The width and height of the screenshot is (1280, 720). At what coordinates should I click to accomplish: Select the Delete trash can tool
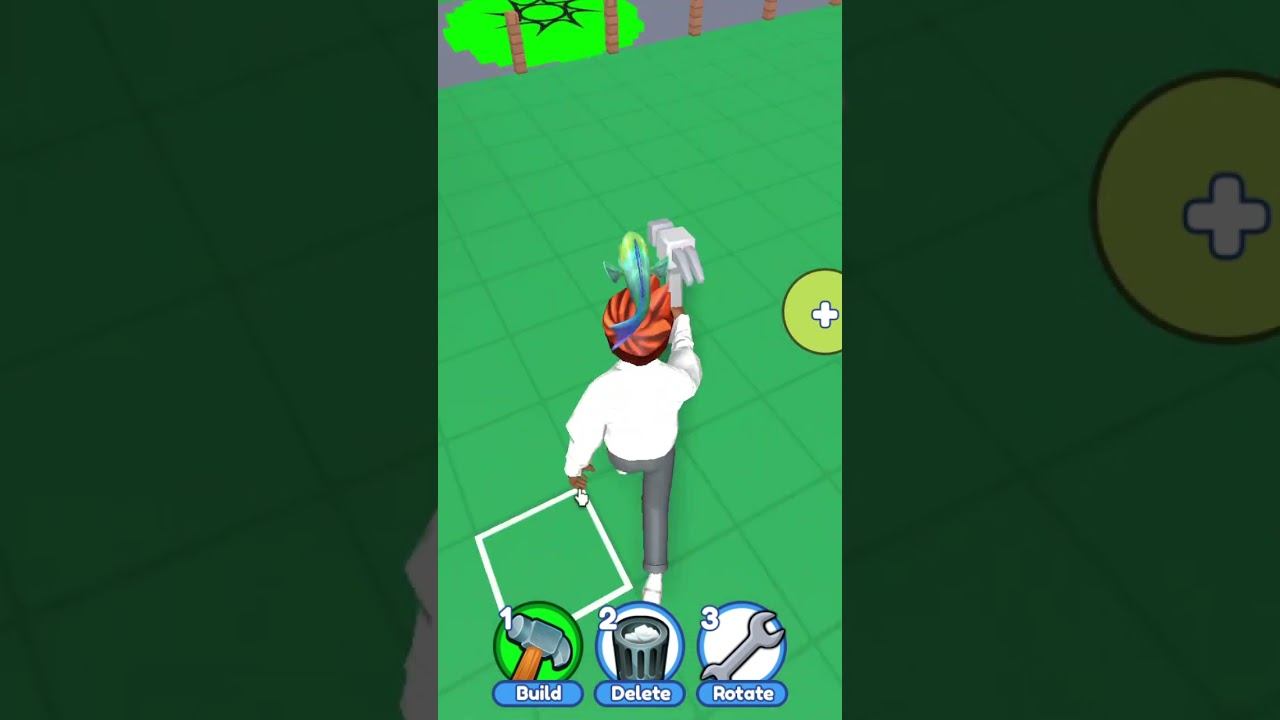pos(640,650)
